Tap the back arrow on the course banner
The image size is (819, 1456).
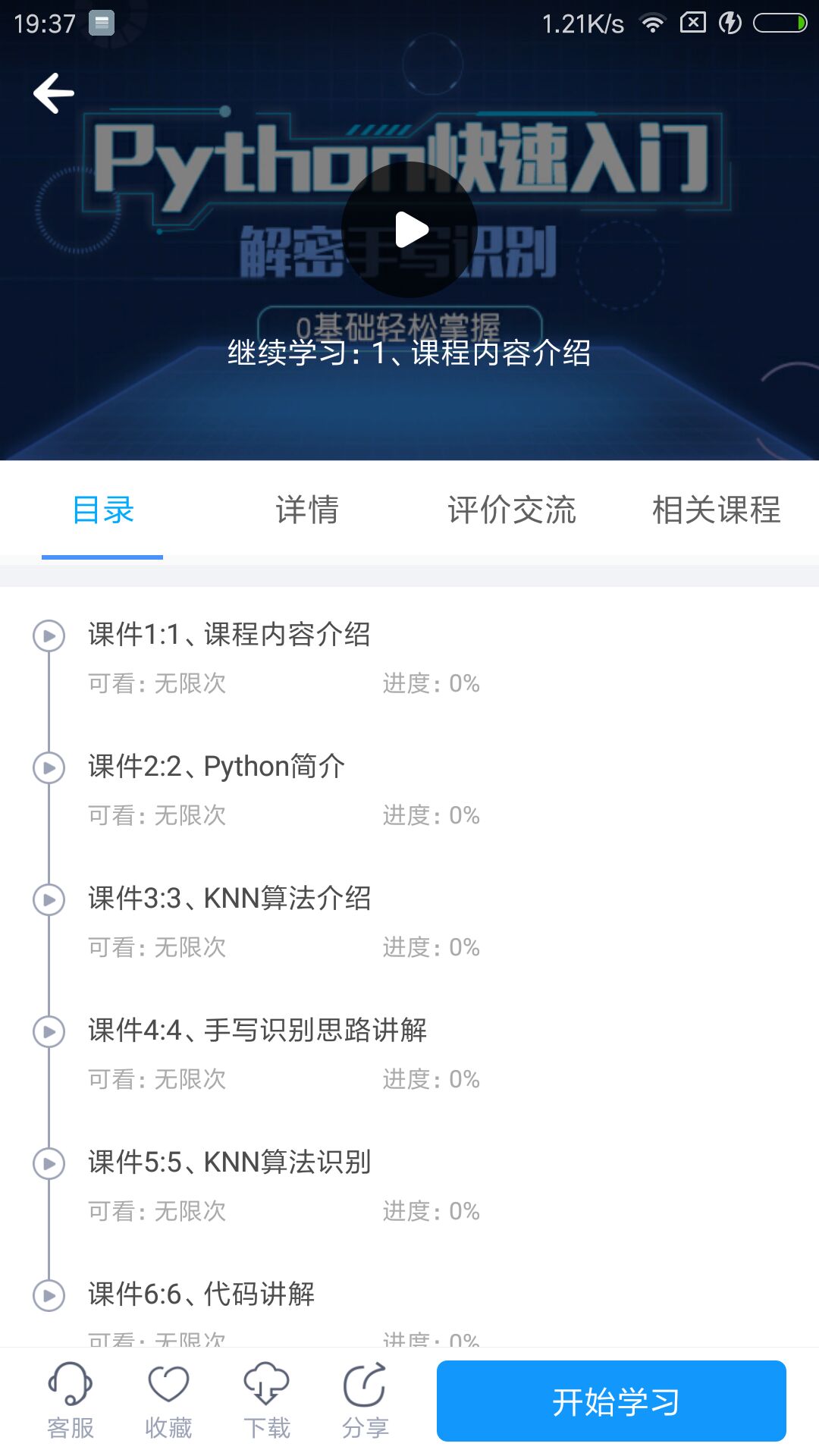[x=53, y=93]
